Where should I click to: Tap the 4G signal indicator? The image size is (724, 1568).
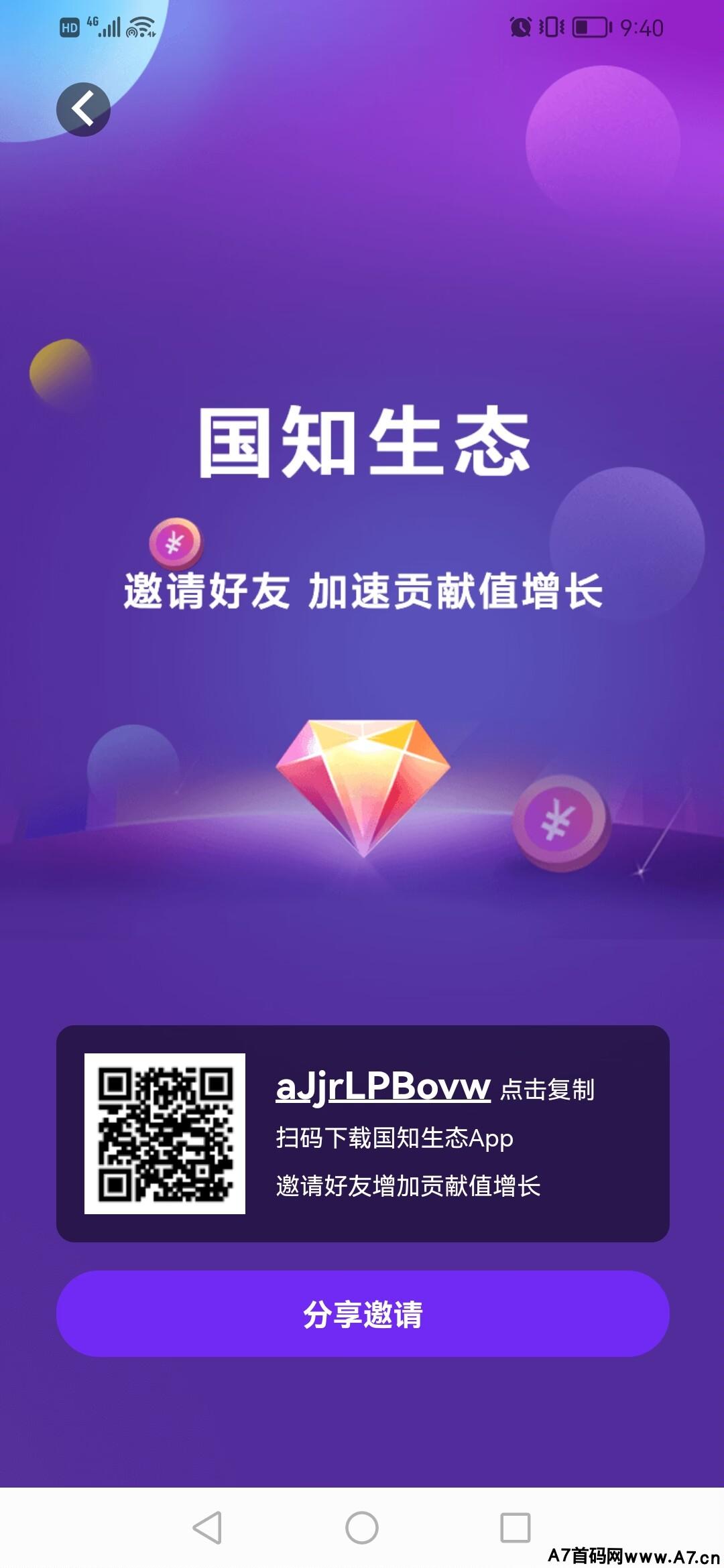pyautogui.click(x=92, y=22)
